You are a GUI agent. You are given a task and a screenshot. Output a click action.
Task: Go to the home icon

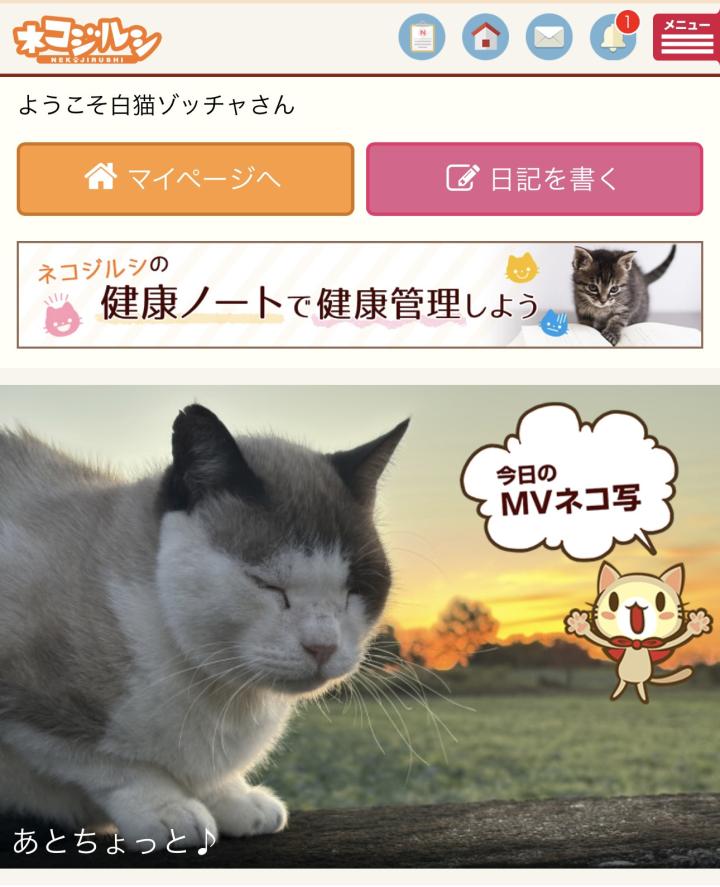(485, 38)
